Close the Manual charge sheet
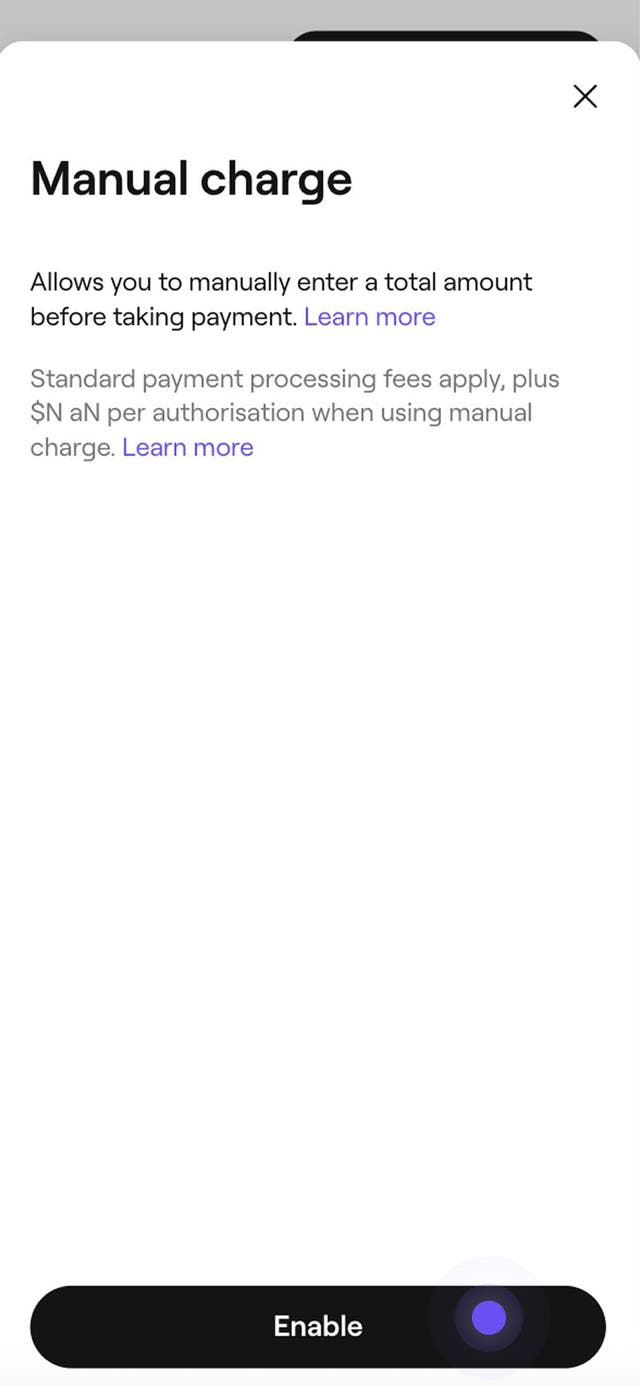Viewport: 640px width, 1386px height. click(585, 96)
